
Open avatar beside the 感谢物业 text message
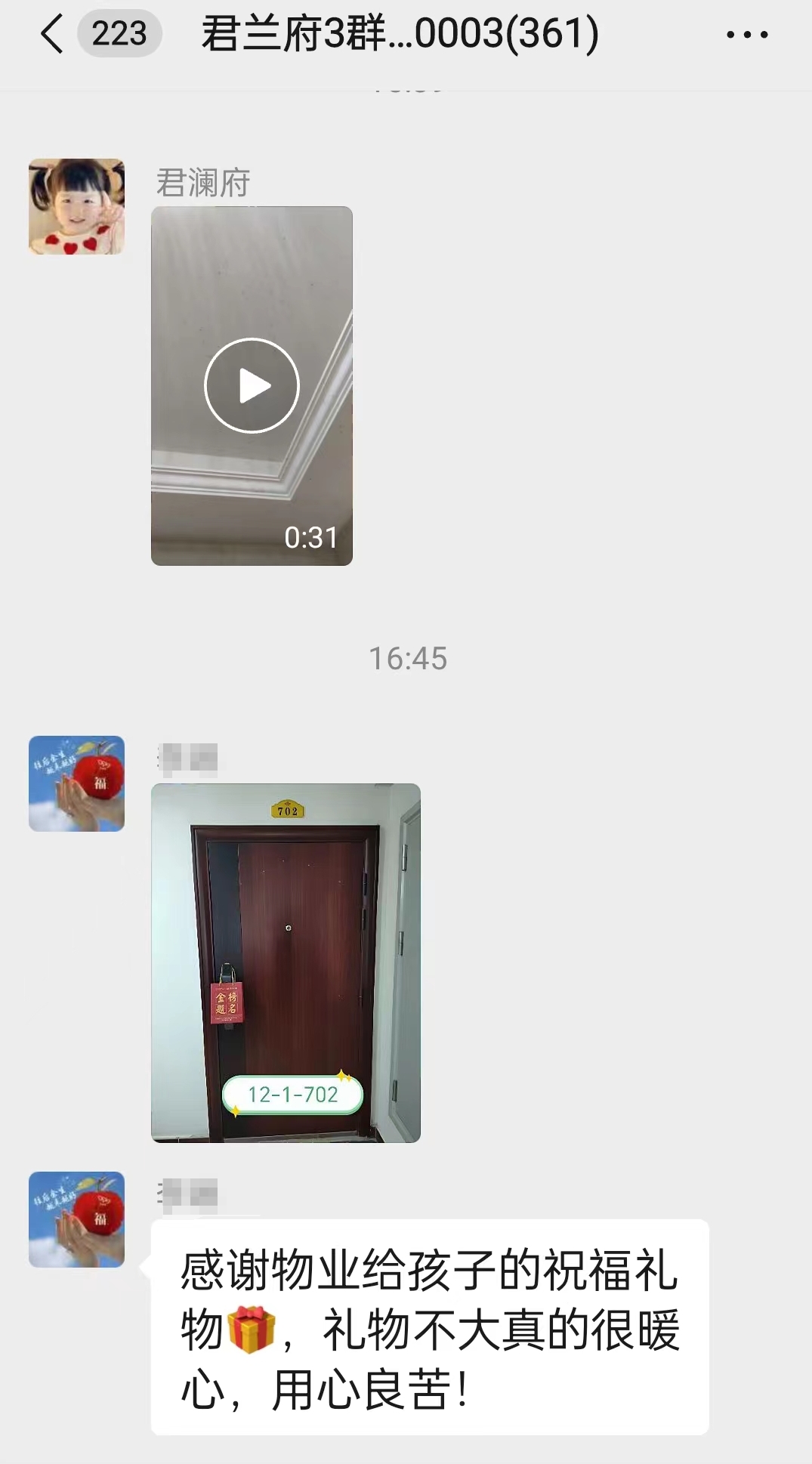click(76, 1219)
